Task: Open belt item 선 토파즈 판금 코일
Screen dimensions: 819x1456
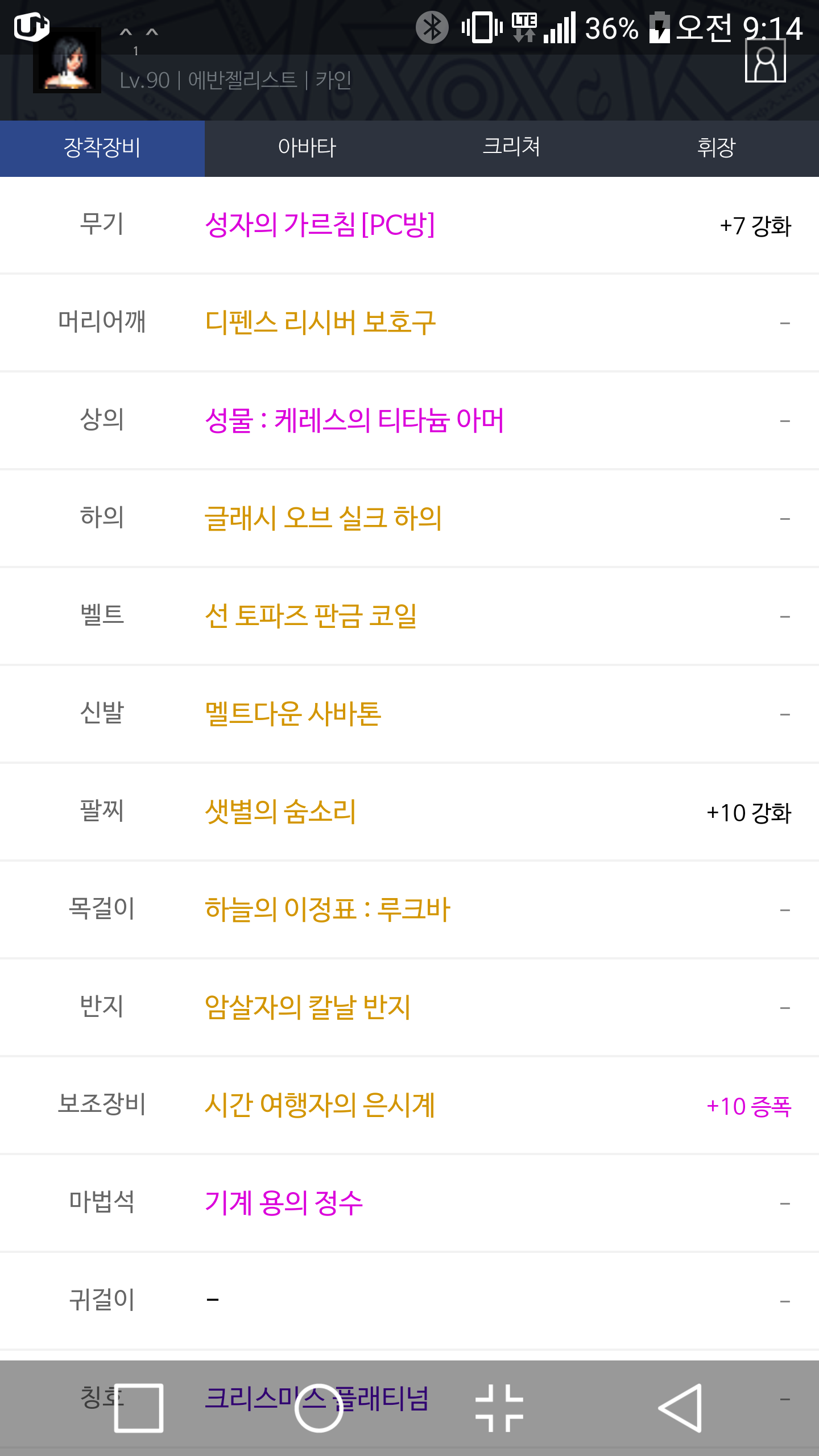Action: pos(311,616)
